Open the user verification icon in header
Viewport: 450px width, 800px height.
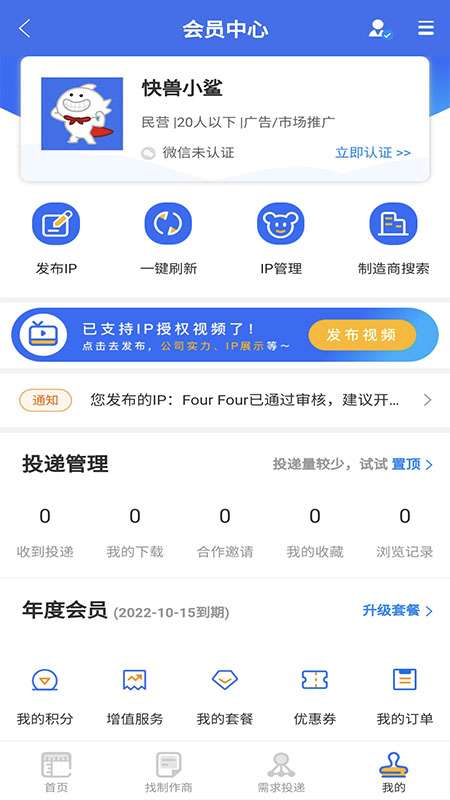pos(380,29)
